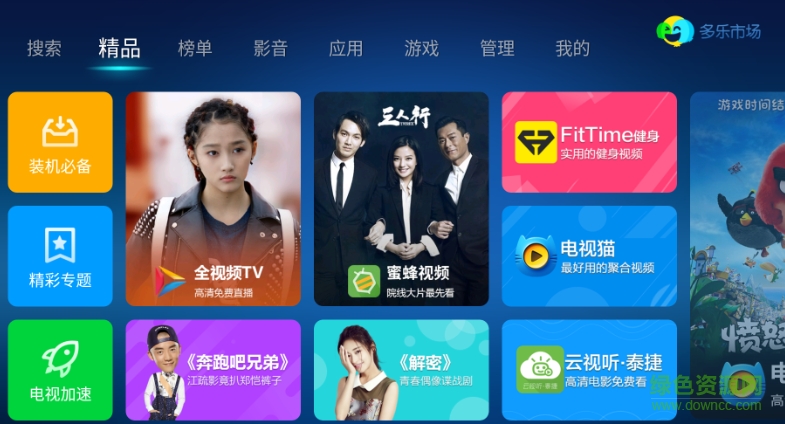Open the 奔跑吧兄弟 card
785x424 pixels.
click(x=213, y=370)
